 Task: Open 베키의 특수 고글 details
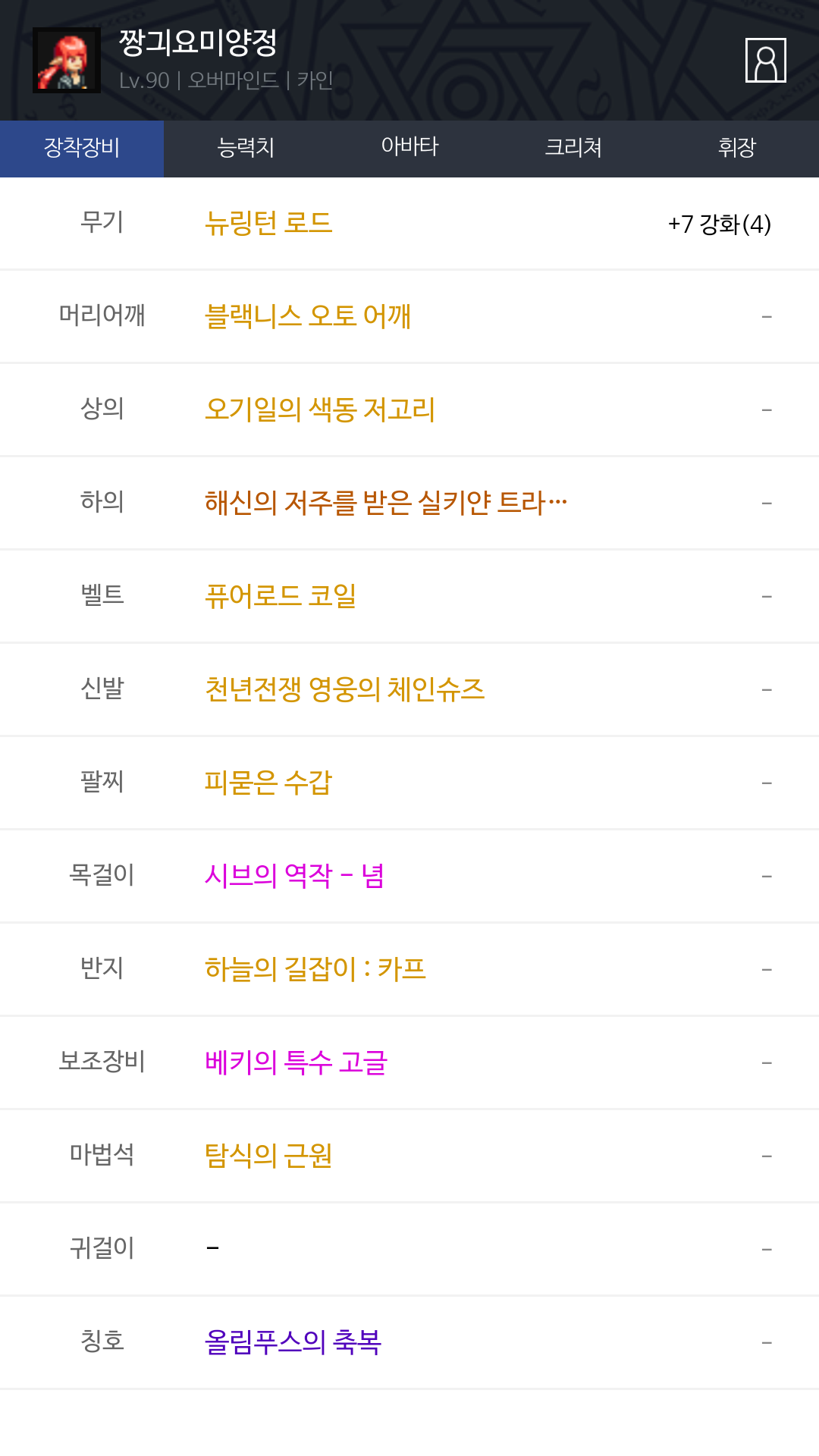[x=297, y=1062]
